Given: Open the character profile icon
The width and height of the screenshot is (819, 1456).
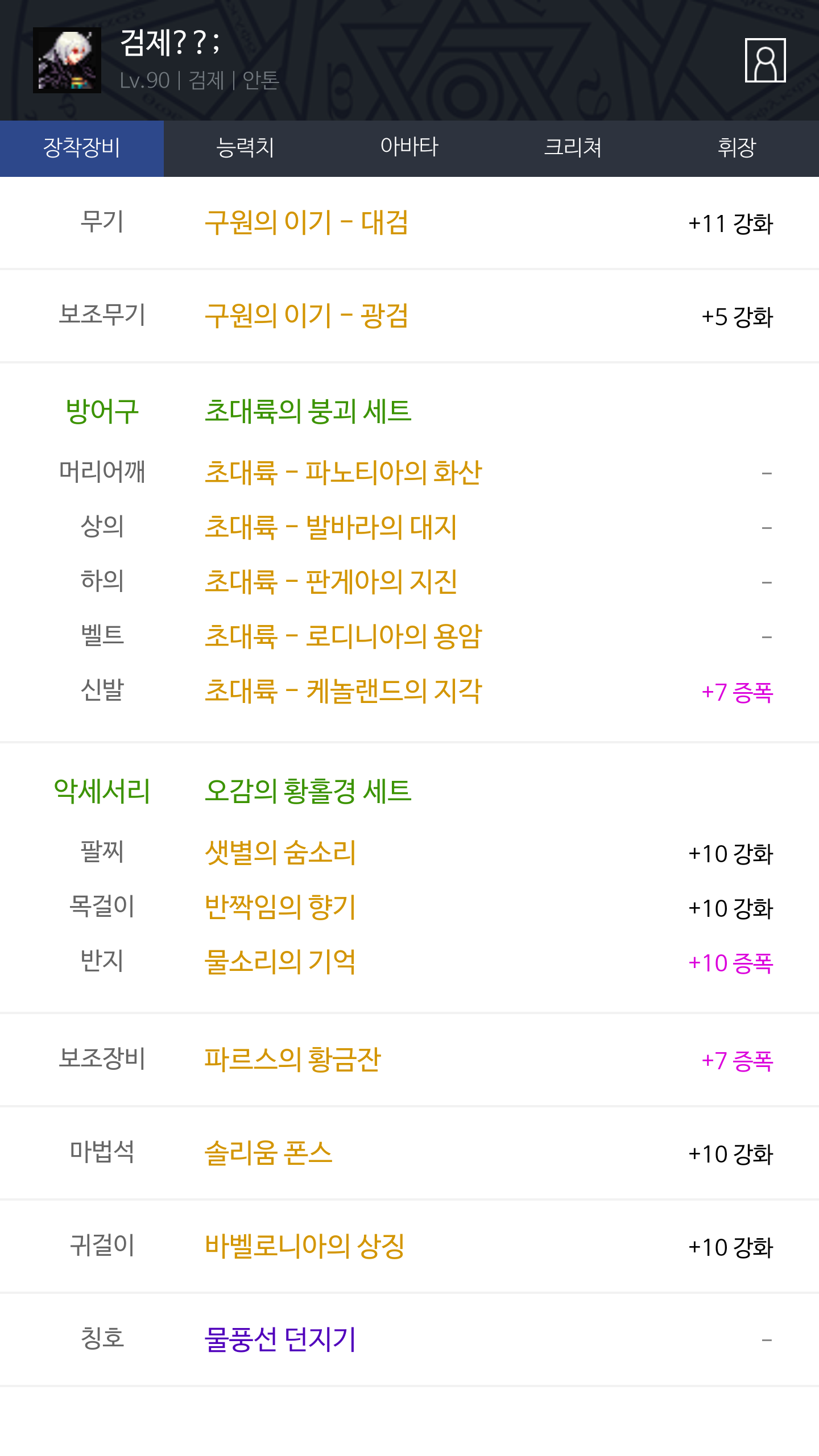Looking at the screenshot, I should [765, 60].
